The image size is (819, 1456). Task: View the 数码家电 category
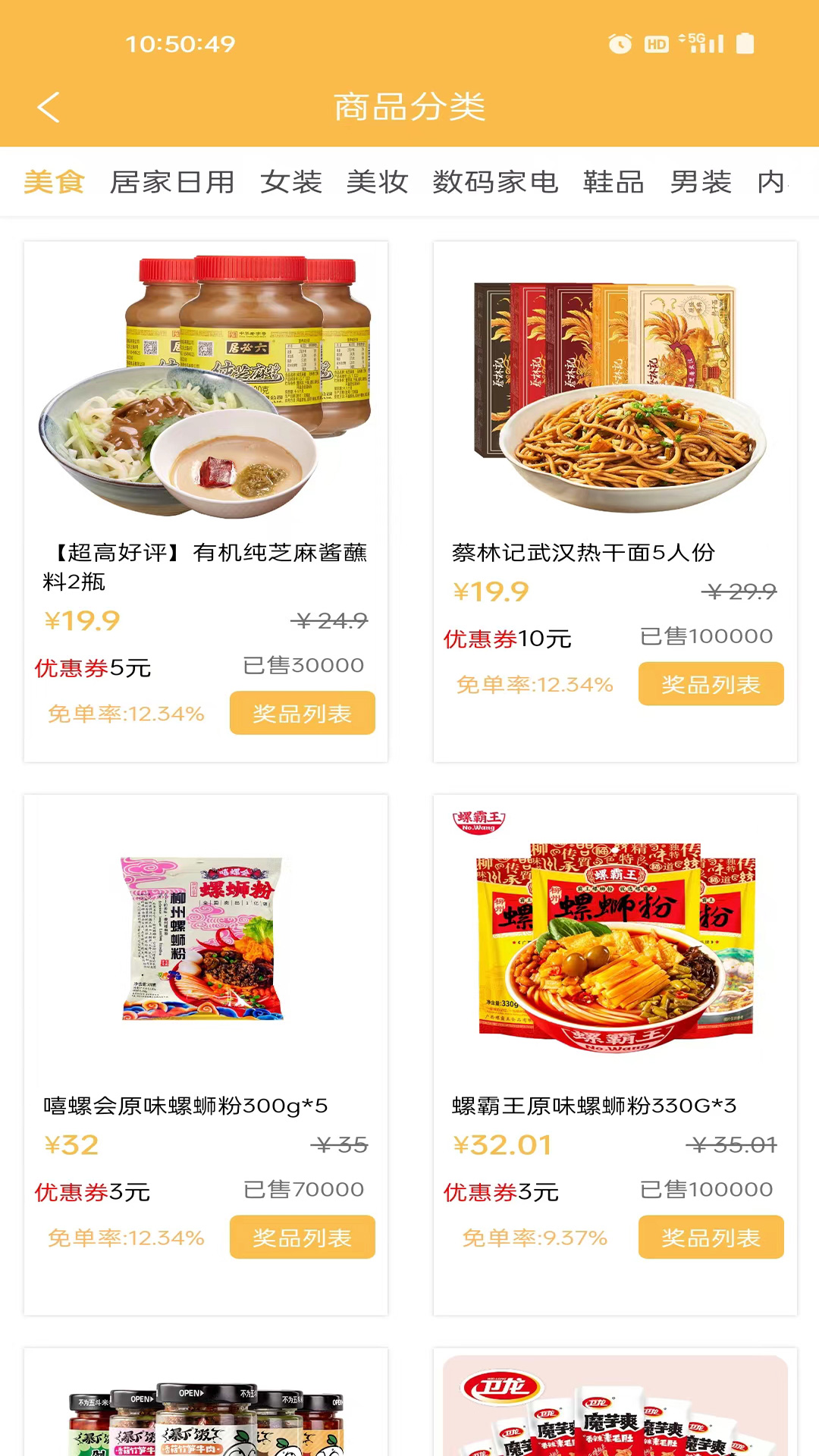pos(495,182)
